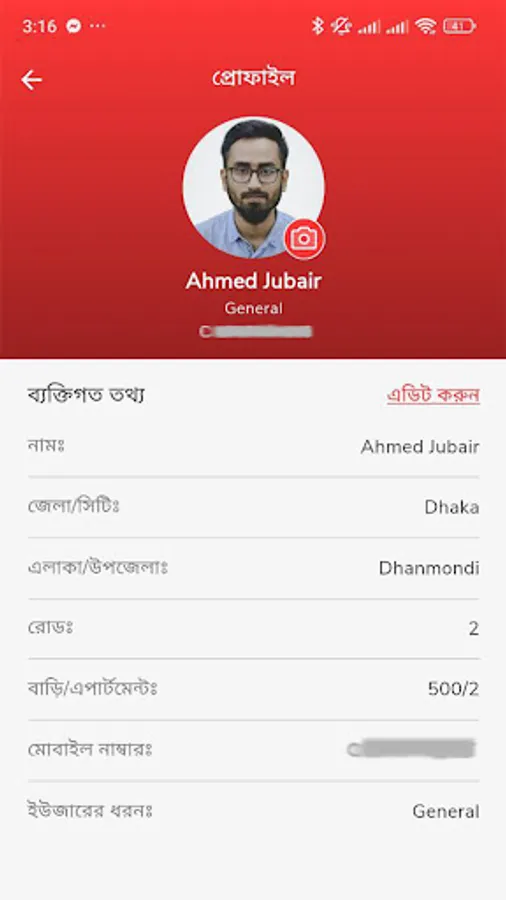Viewport: 506px width, 900px height.
Task: Tap the camera icon to change photo
Action: pyautogui.click(x=305, y=239)
